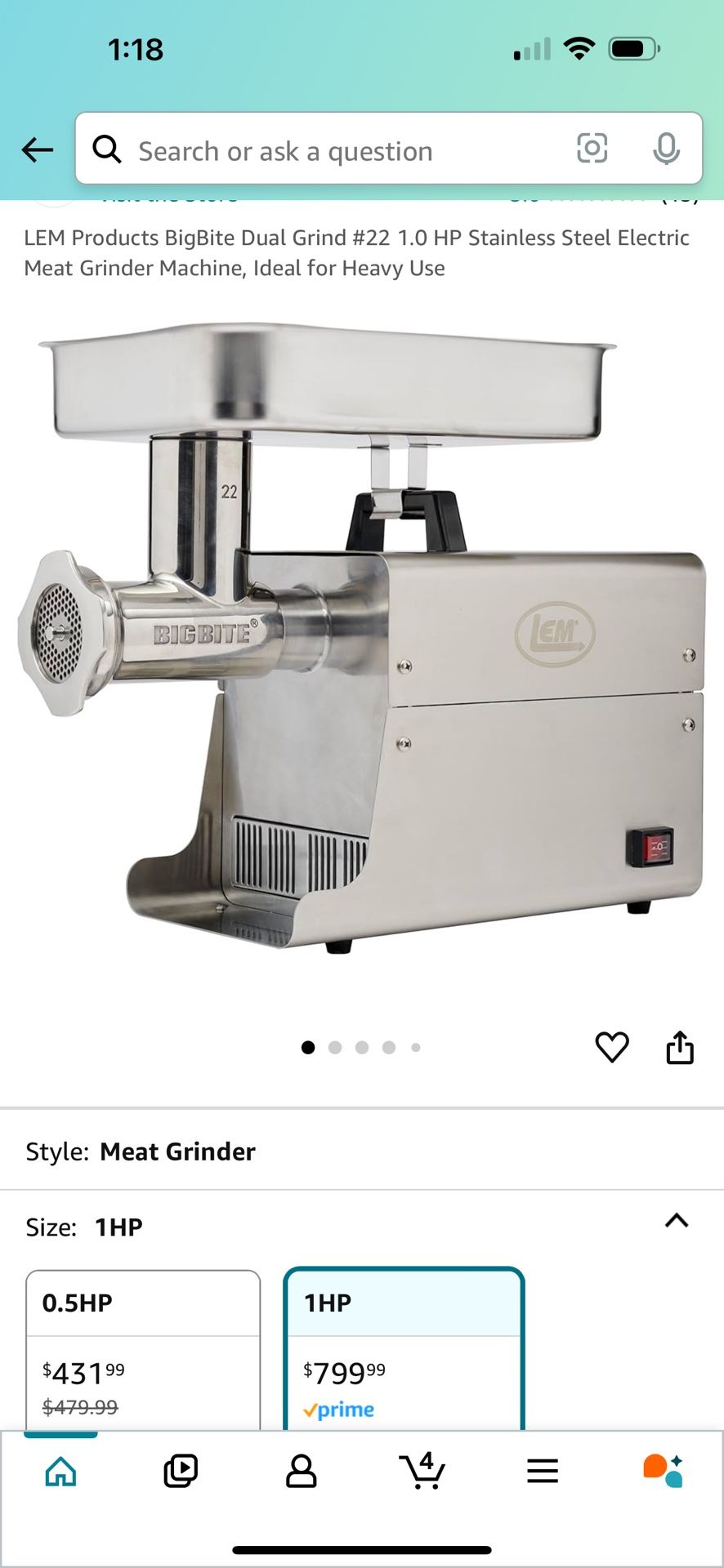Open the AI assistant tab
The image size is (724, 1568).
663,1471
